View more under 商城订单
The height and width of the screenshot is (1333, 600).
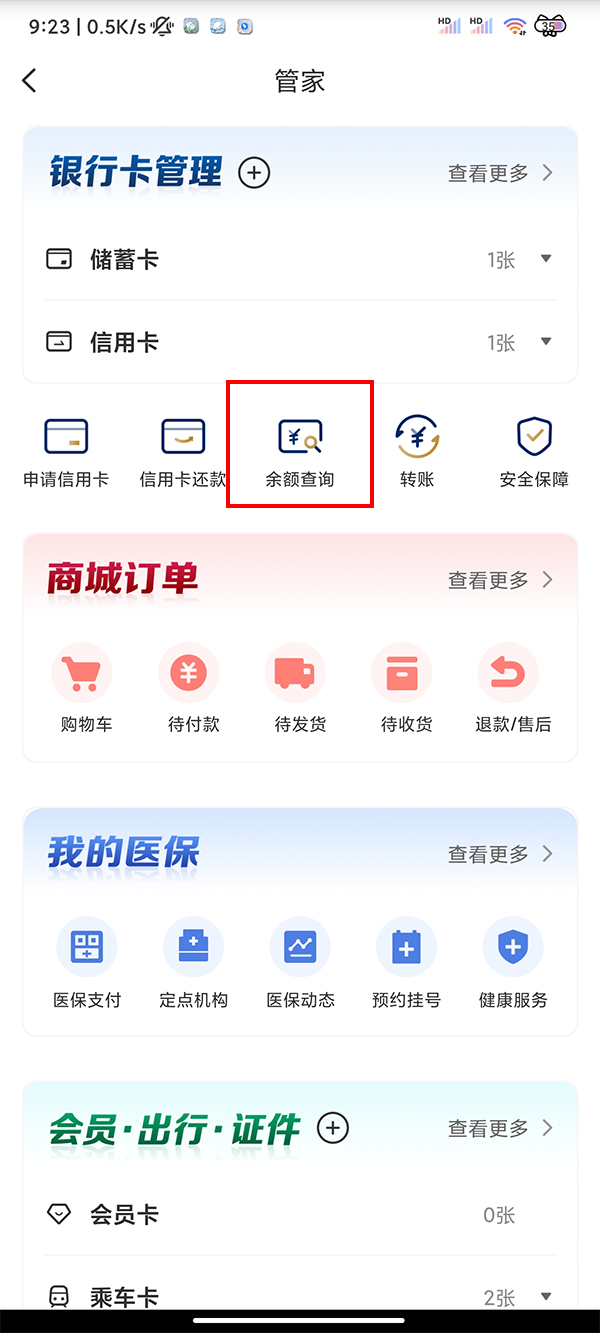tap(500, 580)
